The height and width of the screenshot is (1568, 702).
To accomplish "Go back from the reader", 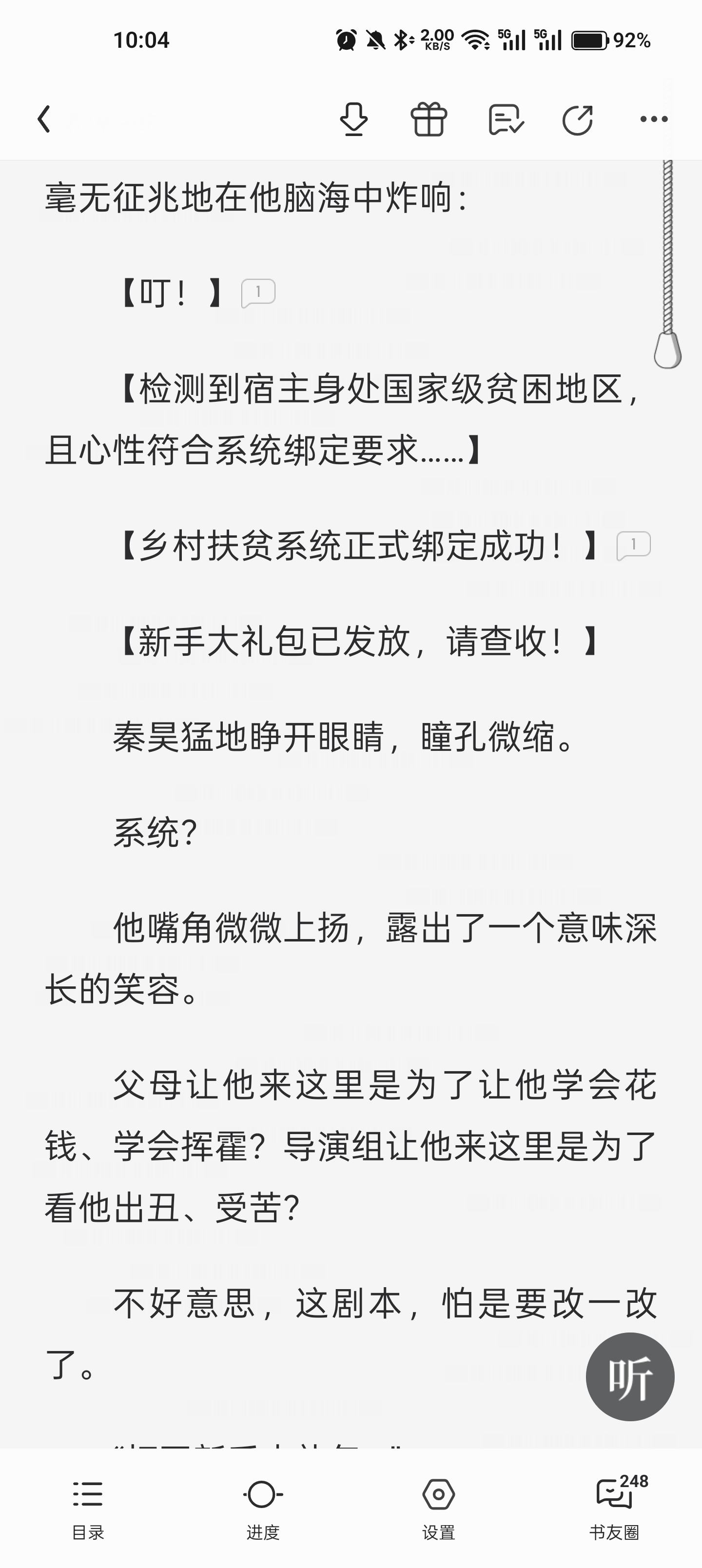I will [44, 119].
